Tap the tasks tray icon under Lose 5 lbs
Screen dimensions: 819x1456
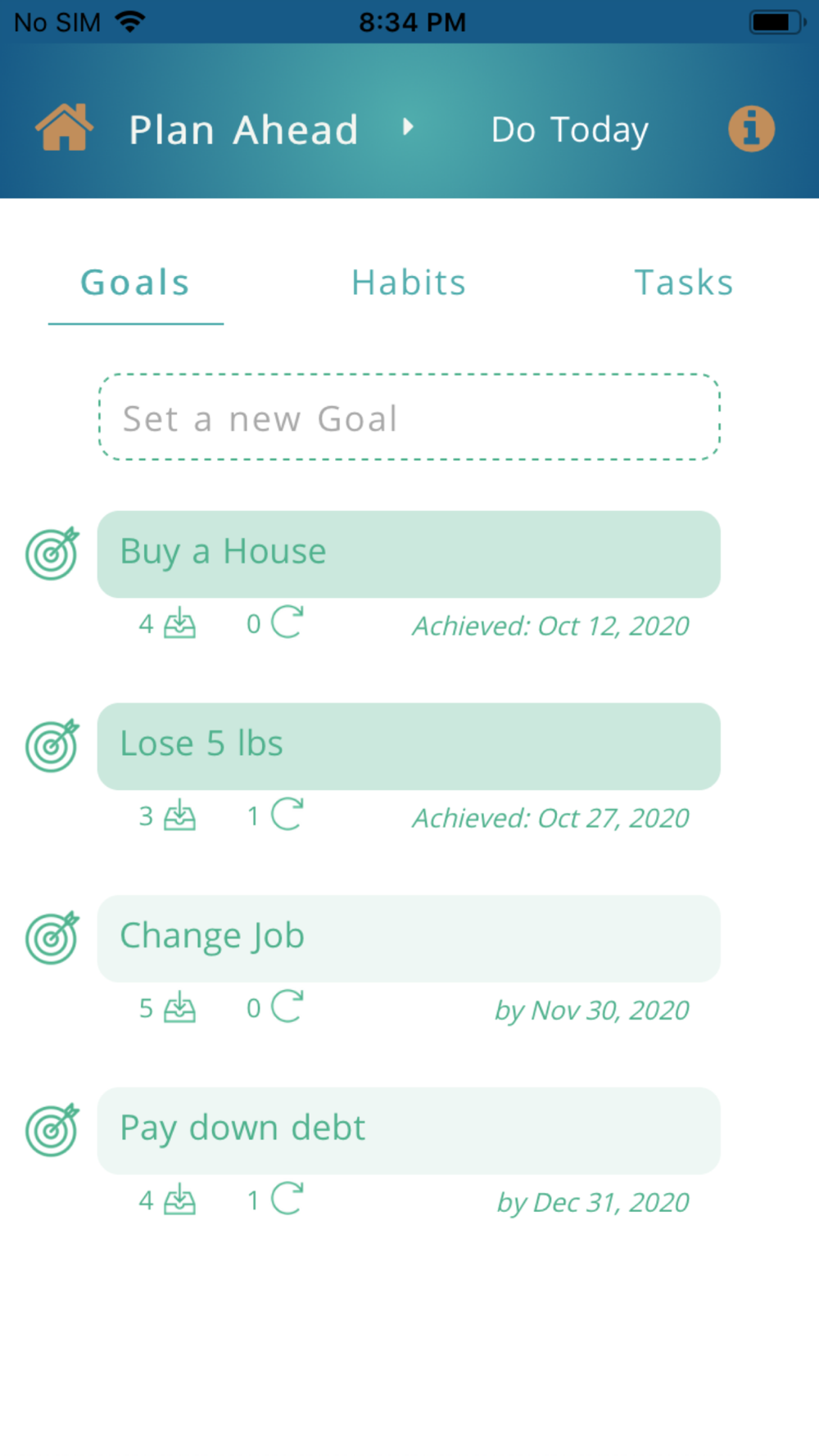point(179,816)
